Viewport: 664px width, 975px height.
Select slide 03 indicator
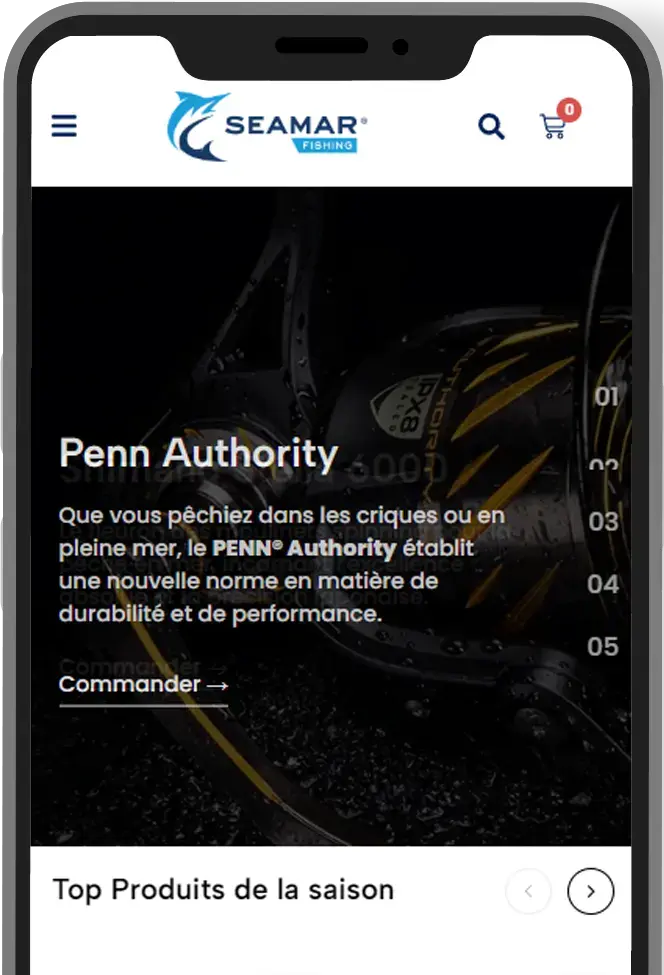(x=603, y=522)
